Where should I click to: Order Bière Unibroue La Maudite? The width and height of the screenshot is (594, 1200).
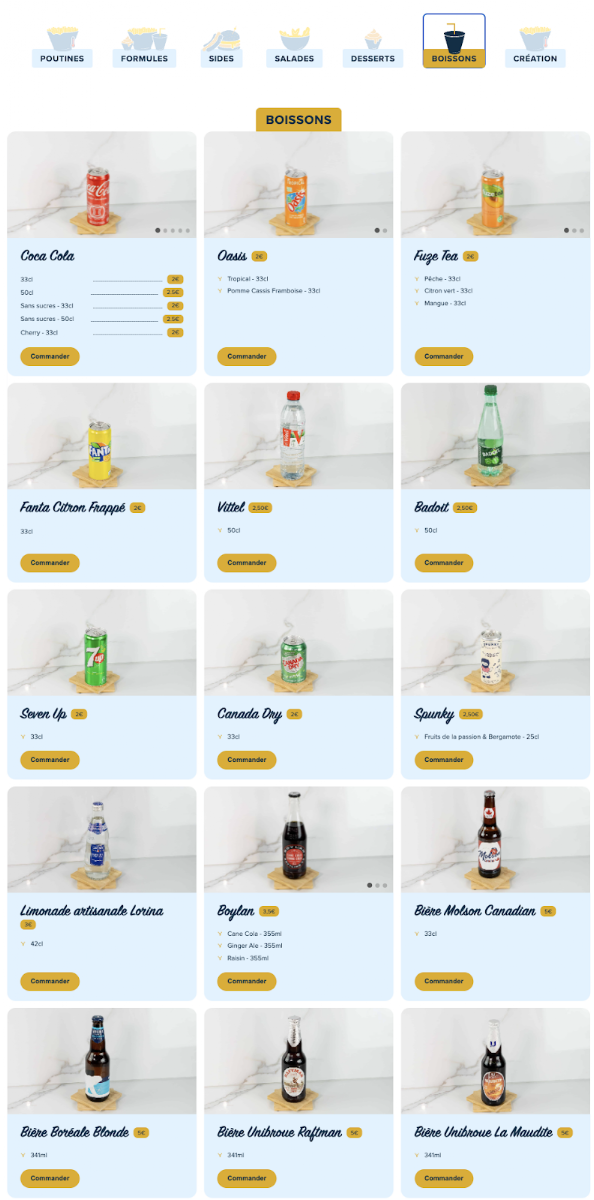444,1178
